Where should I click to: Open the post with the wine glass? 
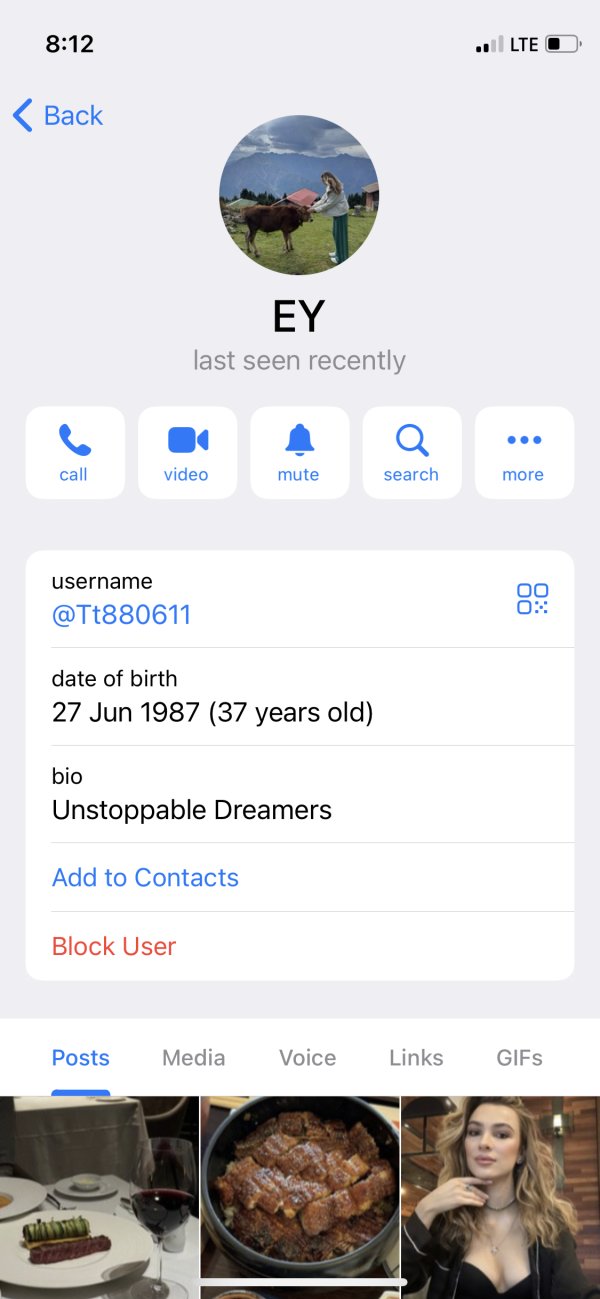(x=99, y=1197)
